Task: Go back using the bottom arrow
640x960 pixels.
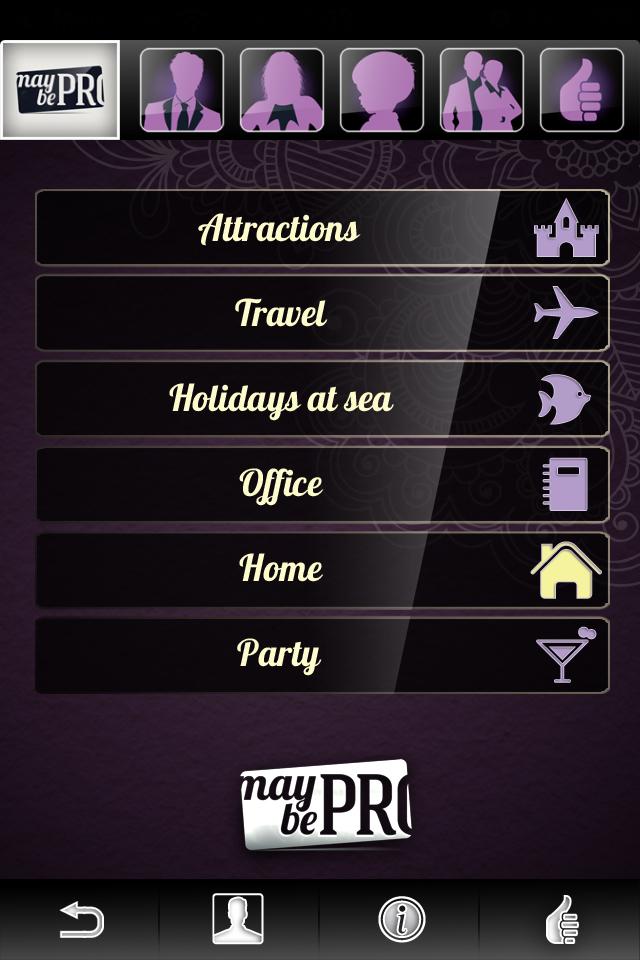Action: pos(80,919)
